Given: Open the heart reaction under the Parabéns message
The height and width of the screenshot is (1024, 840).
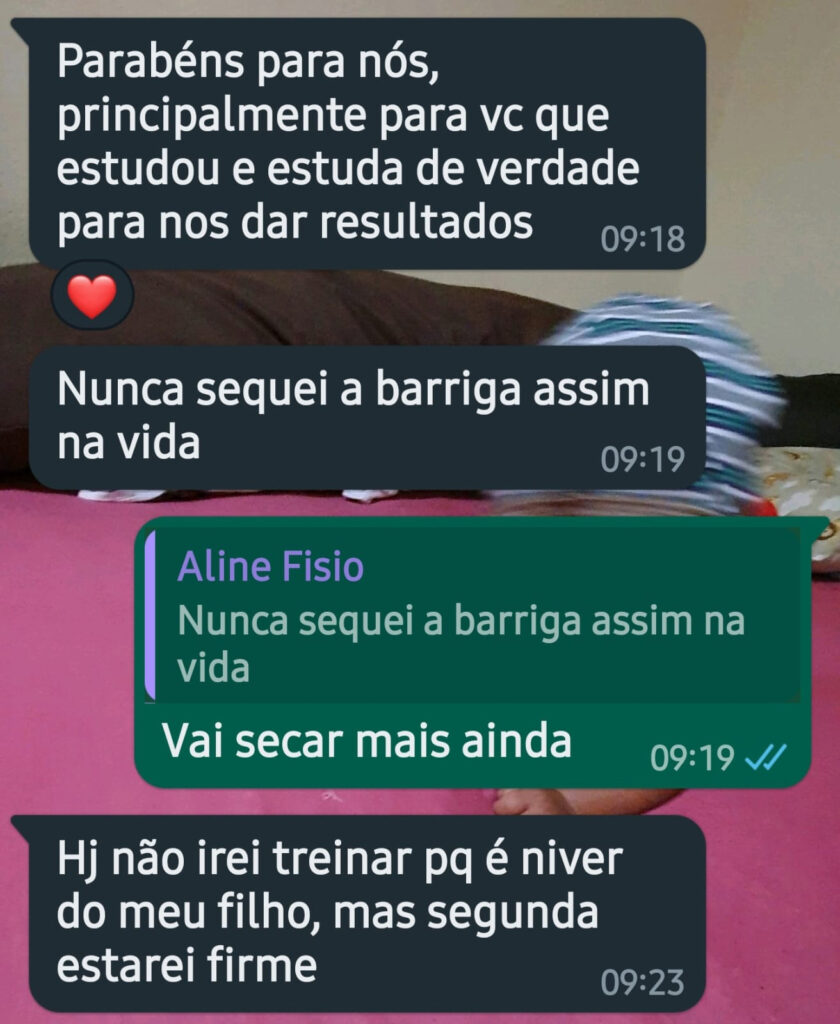Looking at the screenshot, I should coord(92,296).
